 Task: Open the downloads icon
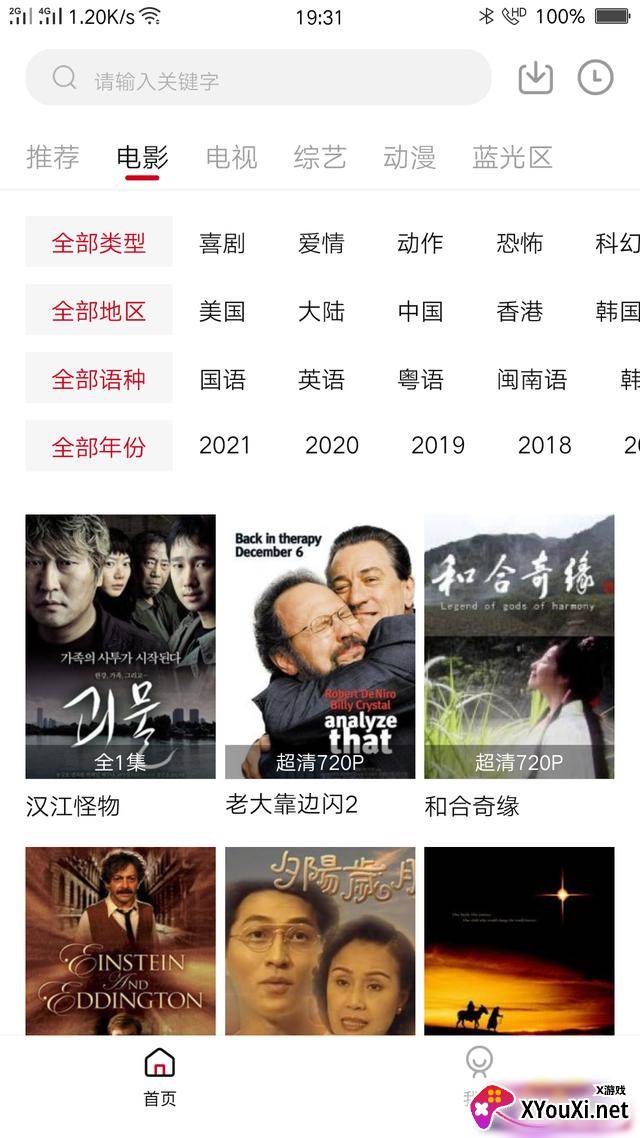click(535, 78)
